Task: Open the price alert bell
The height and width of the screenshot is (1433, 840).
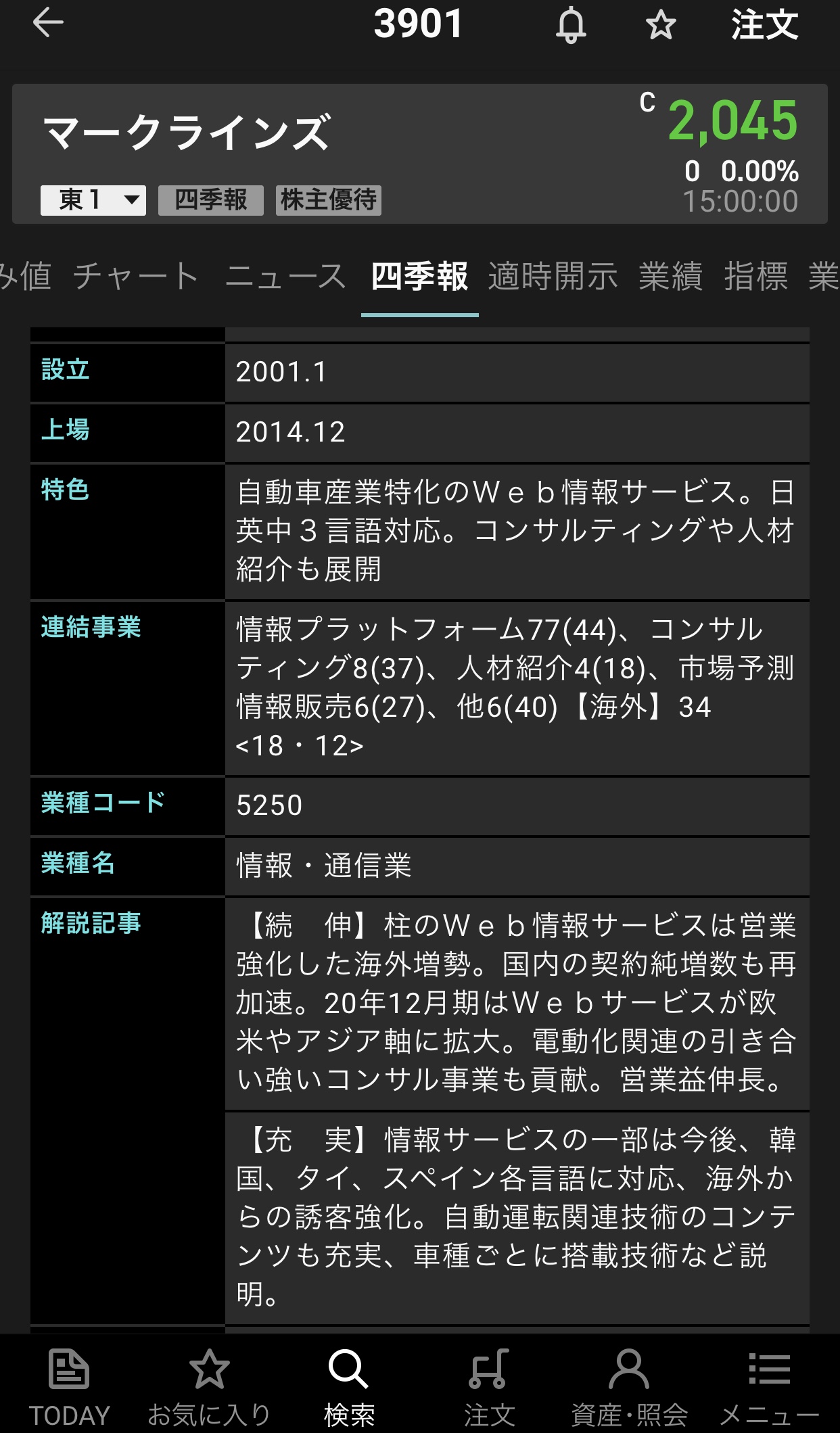Action: (x=571, y=26)
